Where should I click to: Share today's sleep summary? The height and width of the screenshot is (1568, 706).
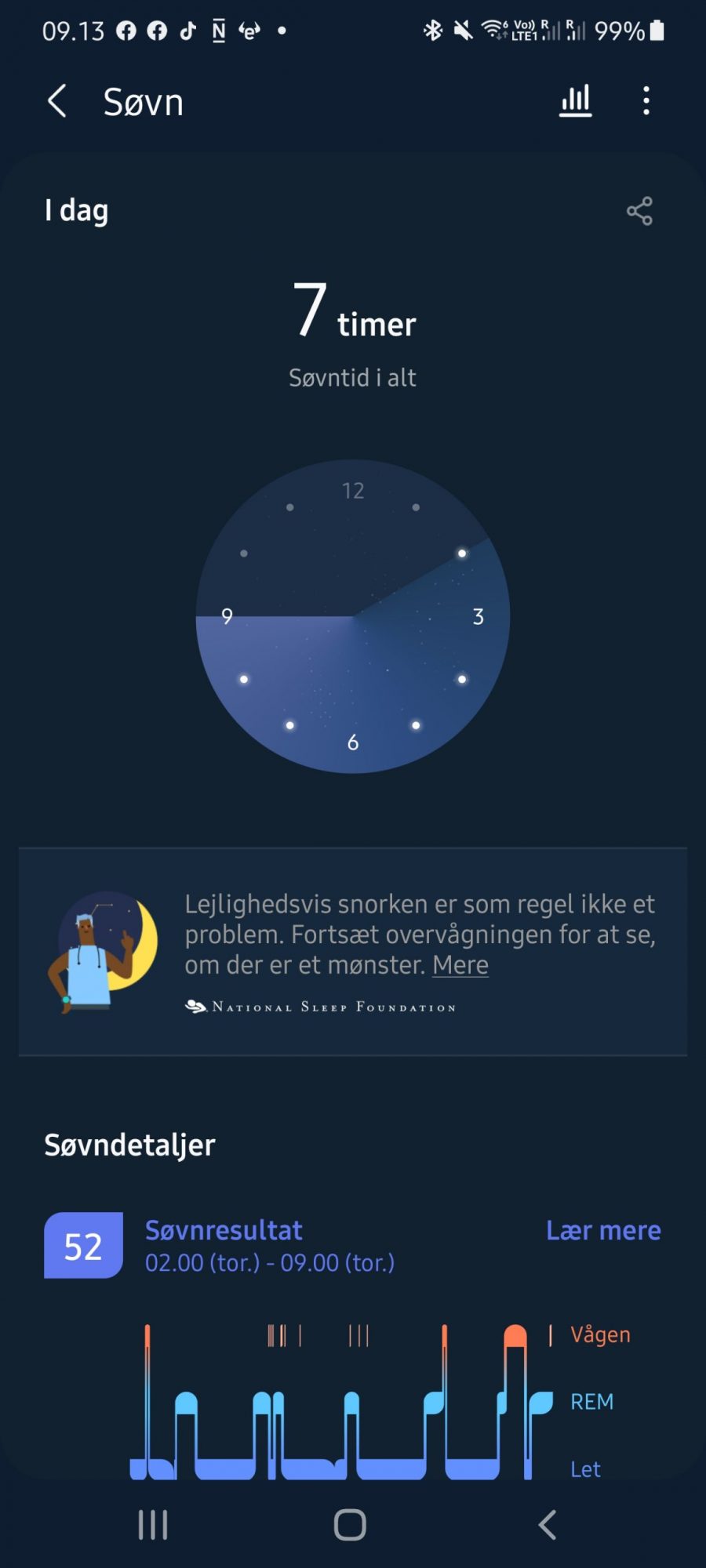coord(639,211)
